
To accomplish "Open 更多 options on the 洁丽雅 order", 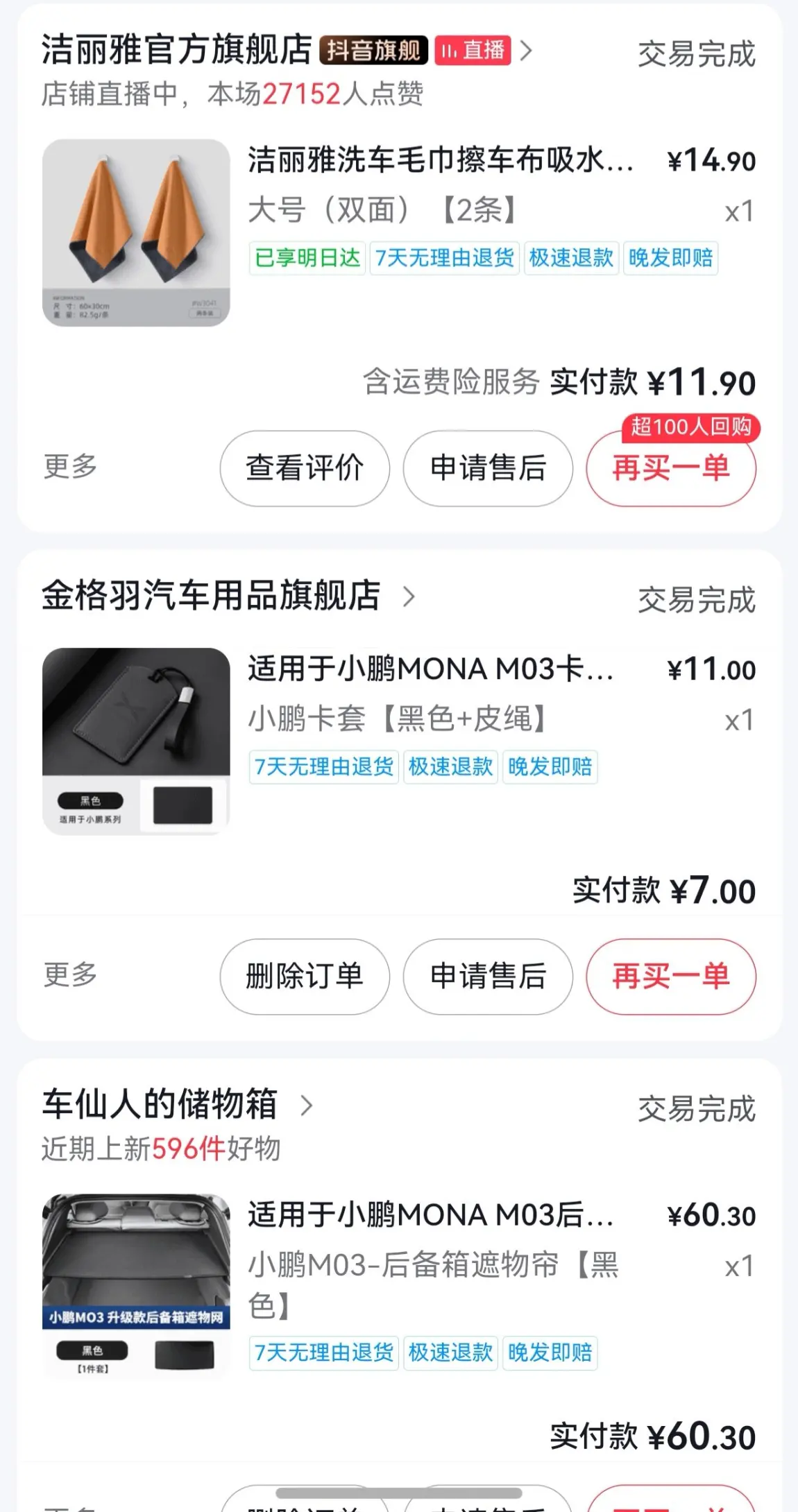I will [x=70, y=467].
